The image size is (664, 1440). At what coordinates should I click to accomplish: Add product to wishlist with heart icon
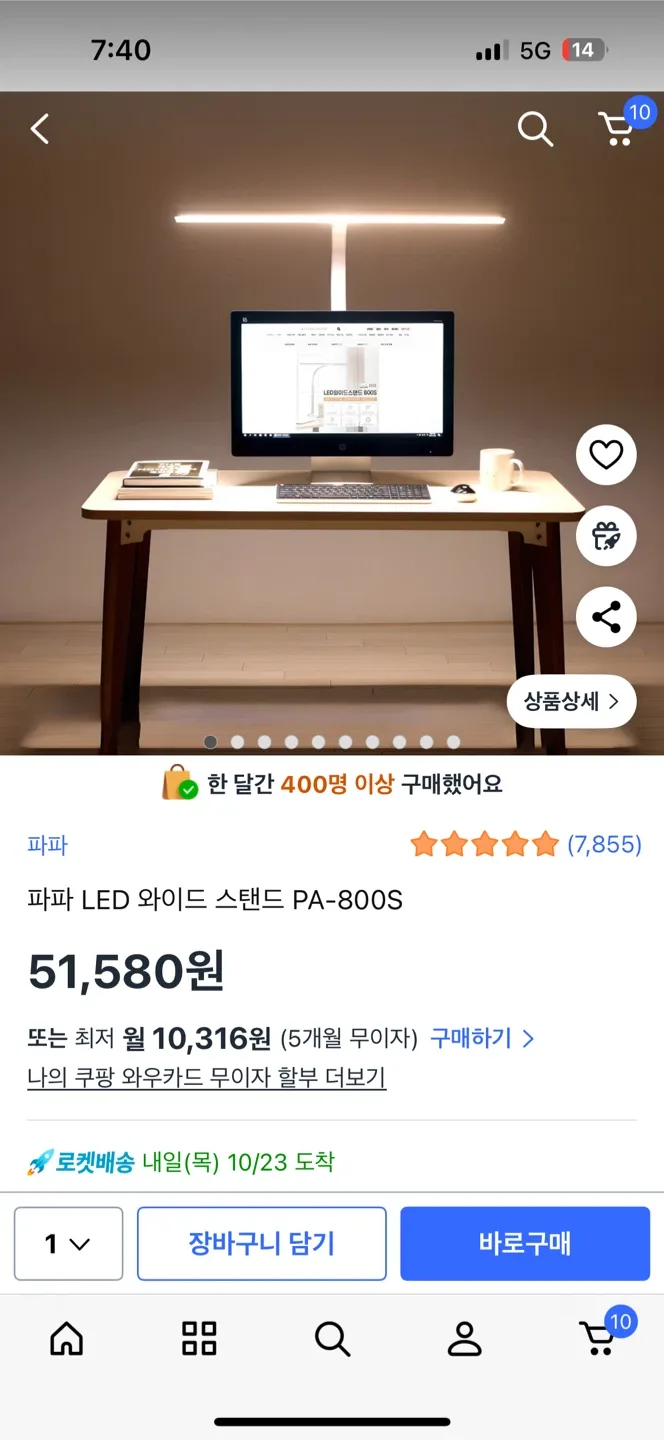(606, 455)
